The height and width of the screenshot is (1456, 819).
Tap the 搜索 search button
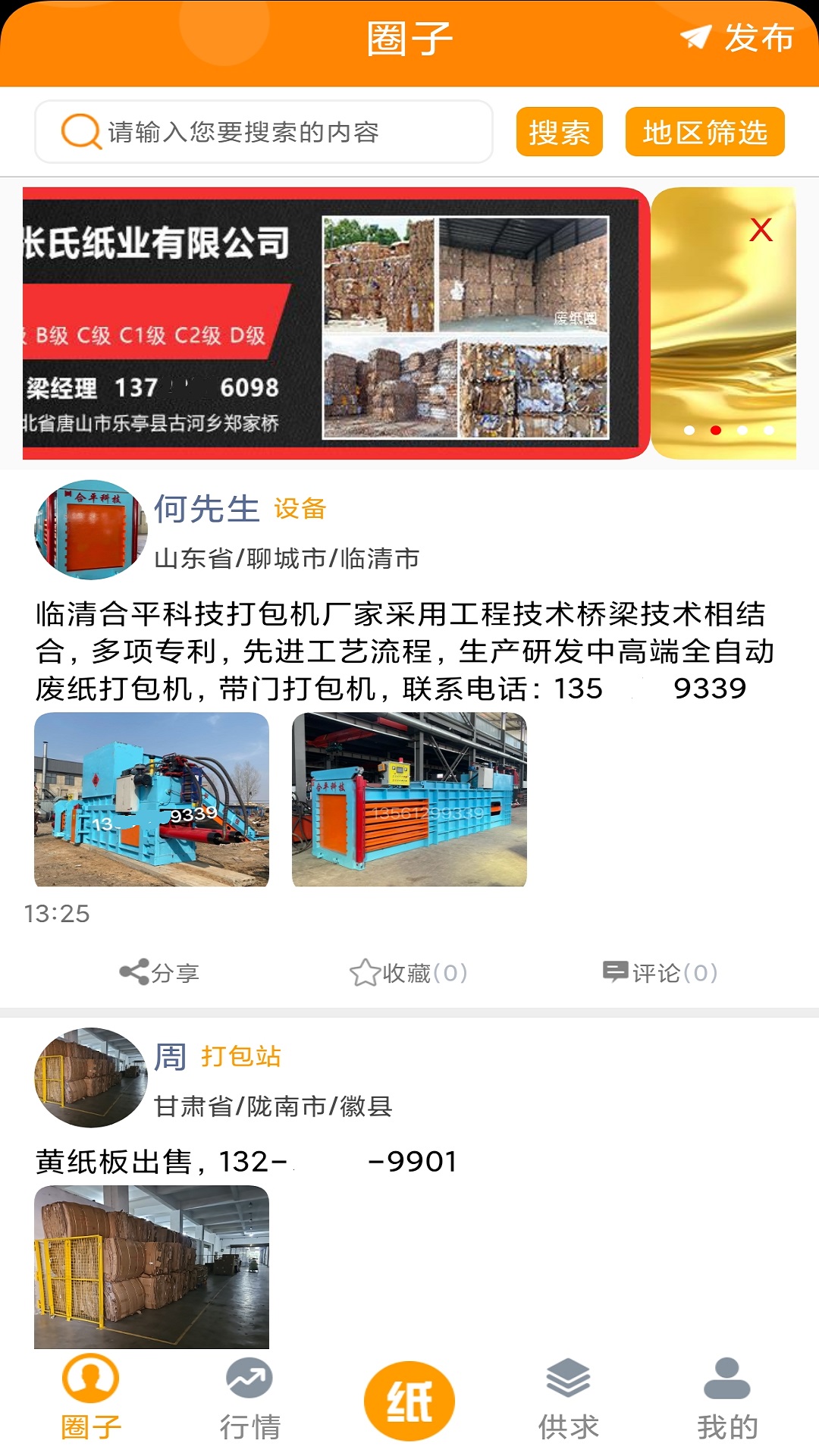559,132
